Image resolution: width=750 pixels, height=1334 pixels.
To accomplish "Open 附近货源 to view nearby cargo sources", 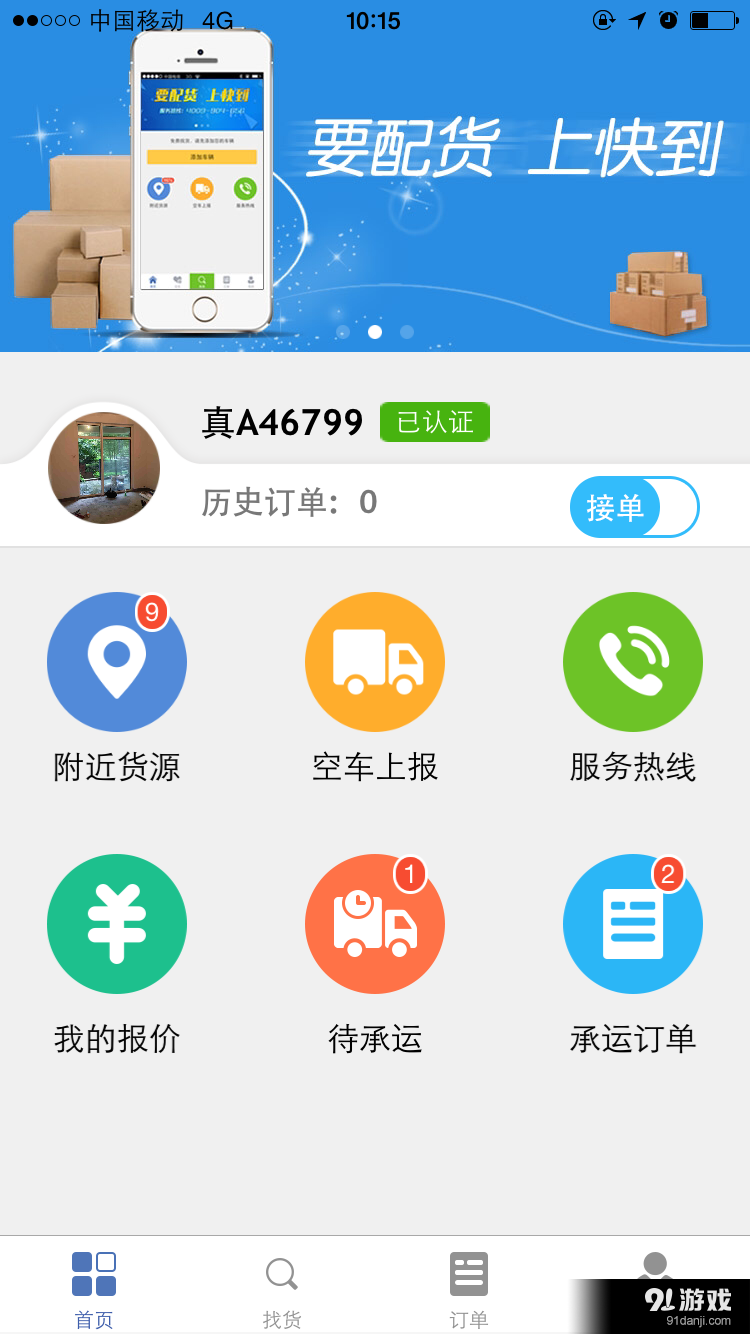I will click(117, 662).
